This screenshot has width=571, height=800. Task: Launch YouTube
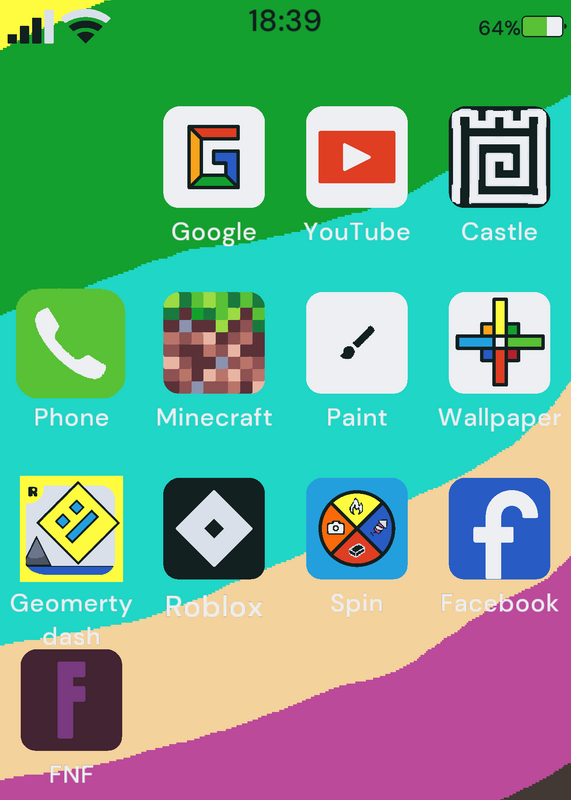pos(357,157)
